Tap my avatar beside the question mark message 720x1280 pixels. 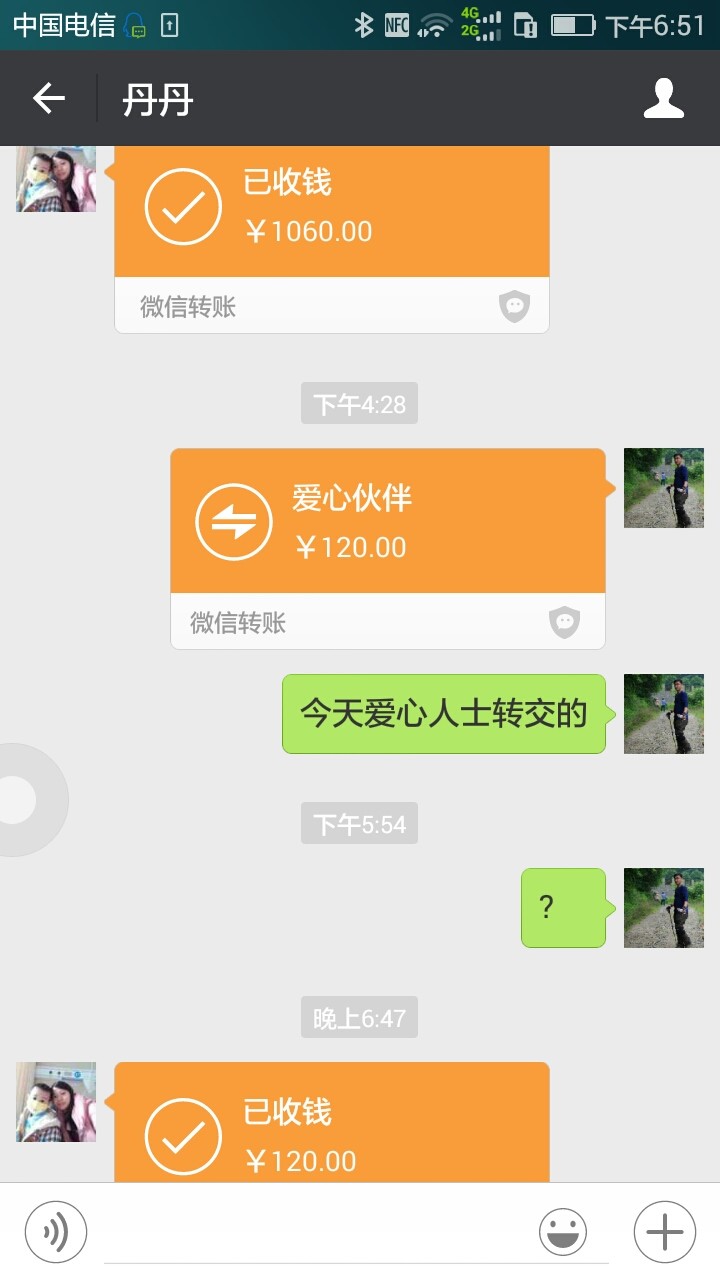coord(663,908)
